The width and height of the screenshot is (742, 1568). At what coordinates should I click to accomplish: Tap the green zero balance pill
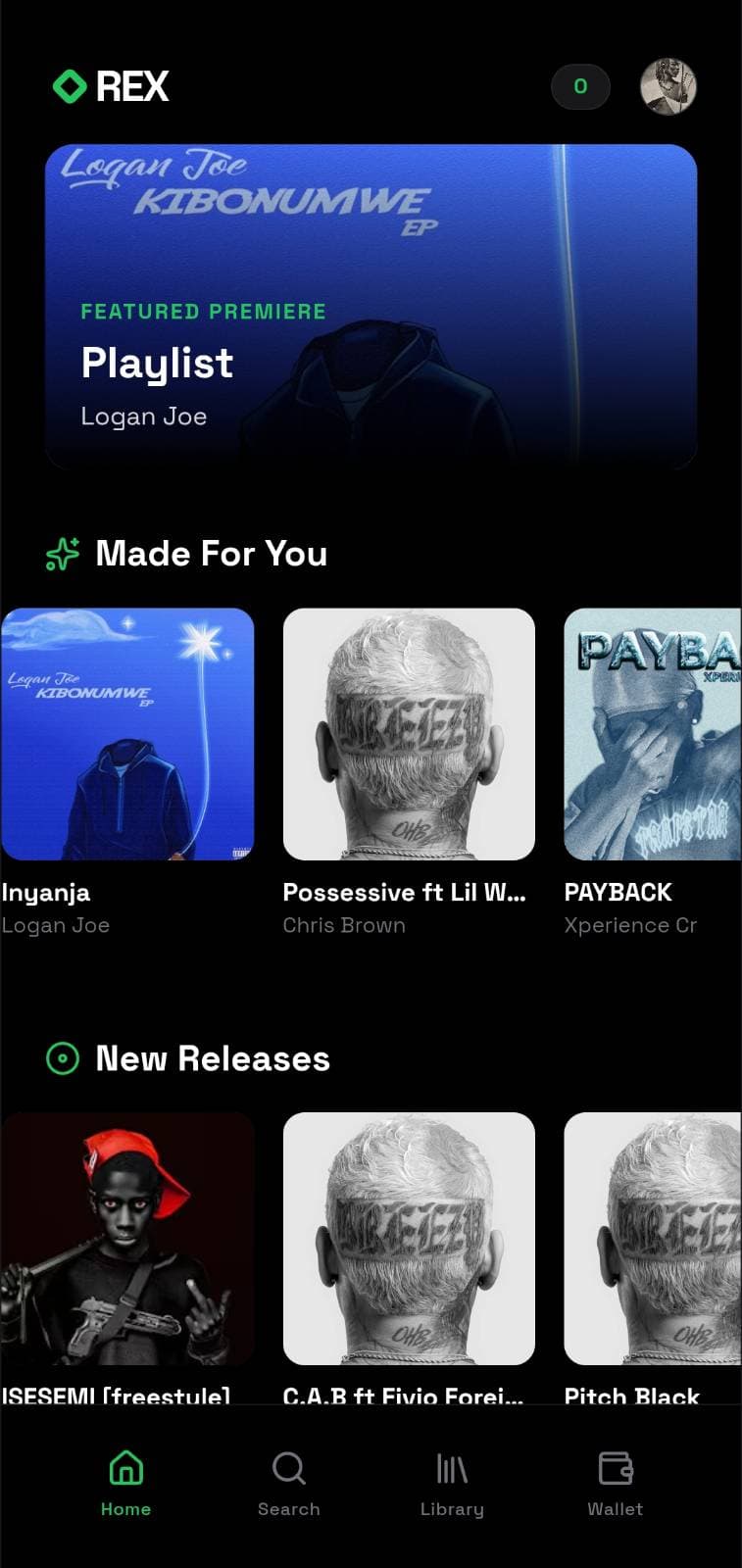pos(580,87)
